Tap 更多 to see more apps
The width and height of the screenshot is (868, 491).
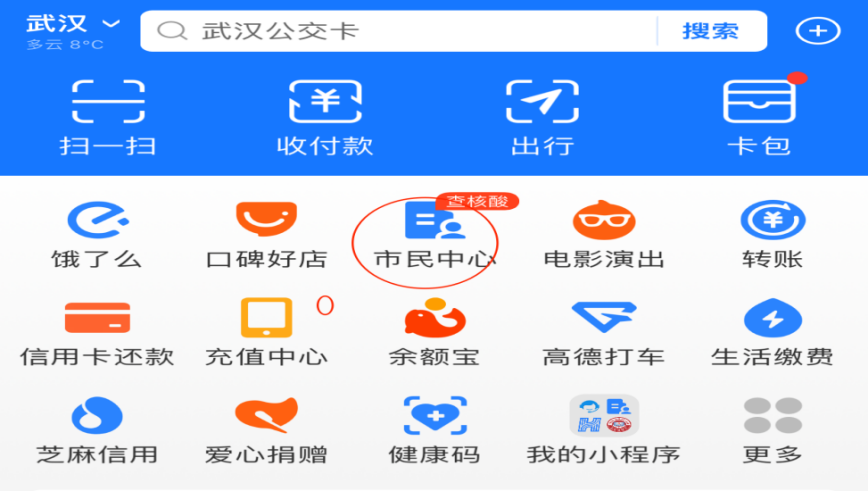coord(772,430)
